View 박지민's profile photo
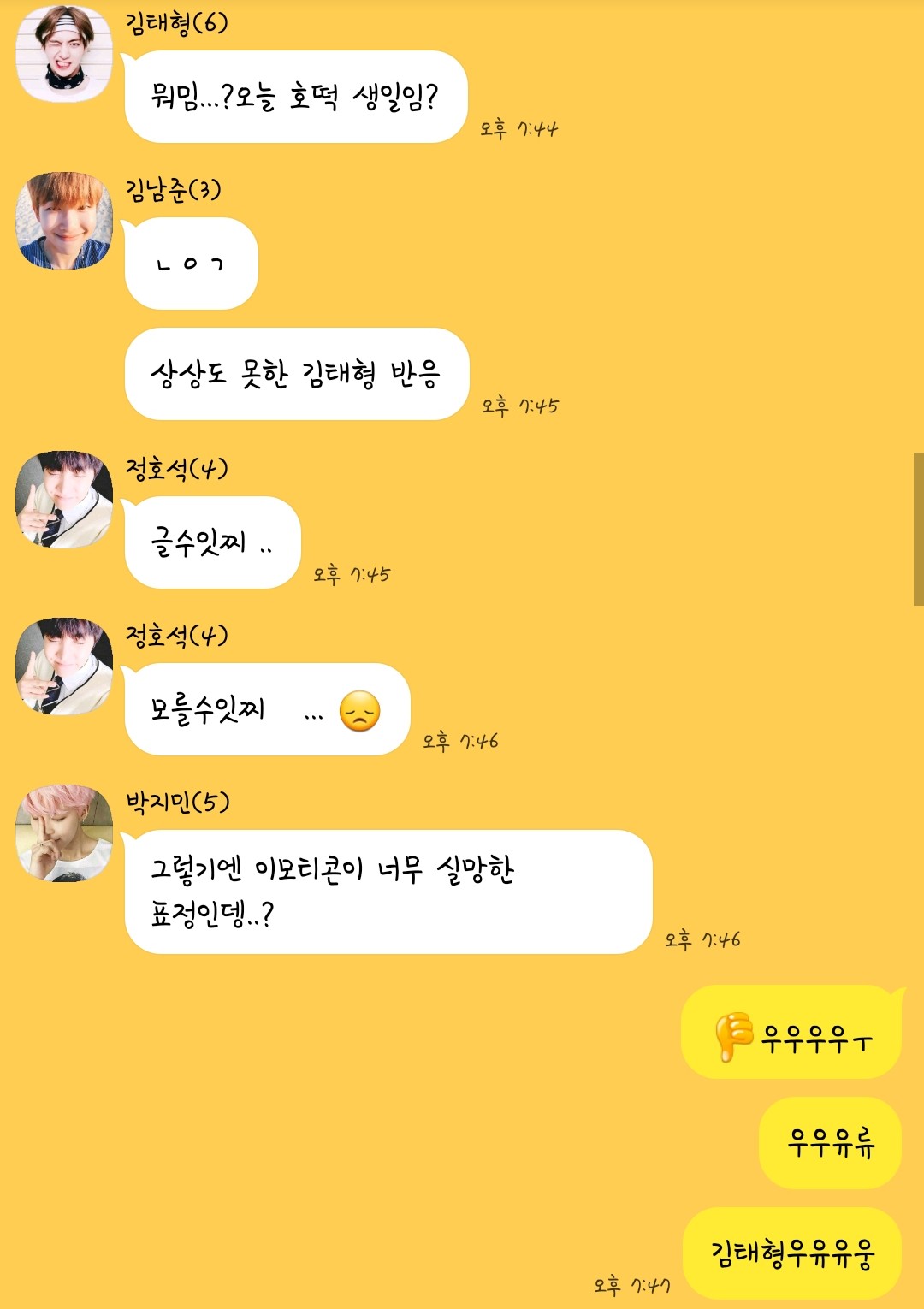924x1309 pixels. pyautogui.click(x=64, y=833)
